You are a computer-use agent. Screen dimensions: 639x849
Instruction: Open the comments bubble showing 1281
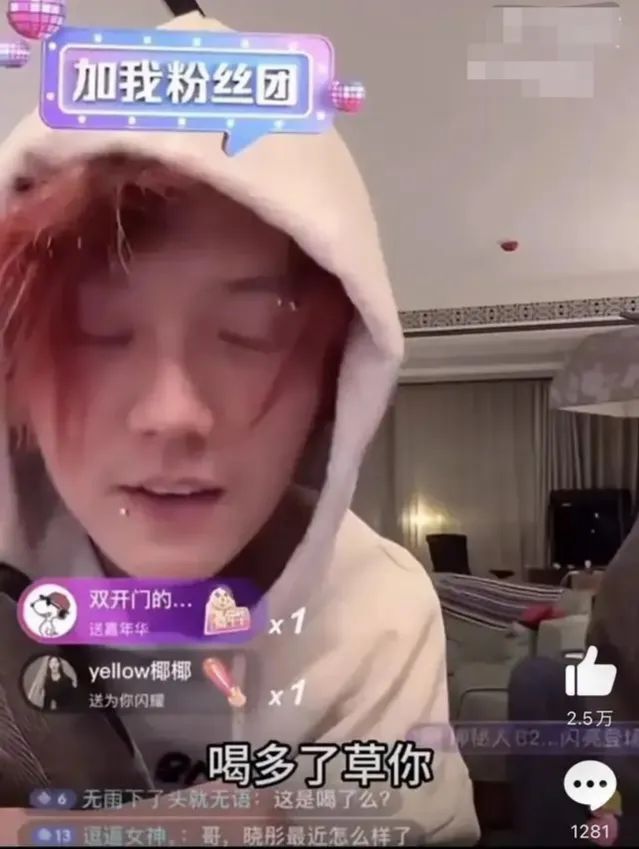(590, 786)
